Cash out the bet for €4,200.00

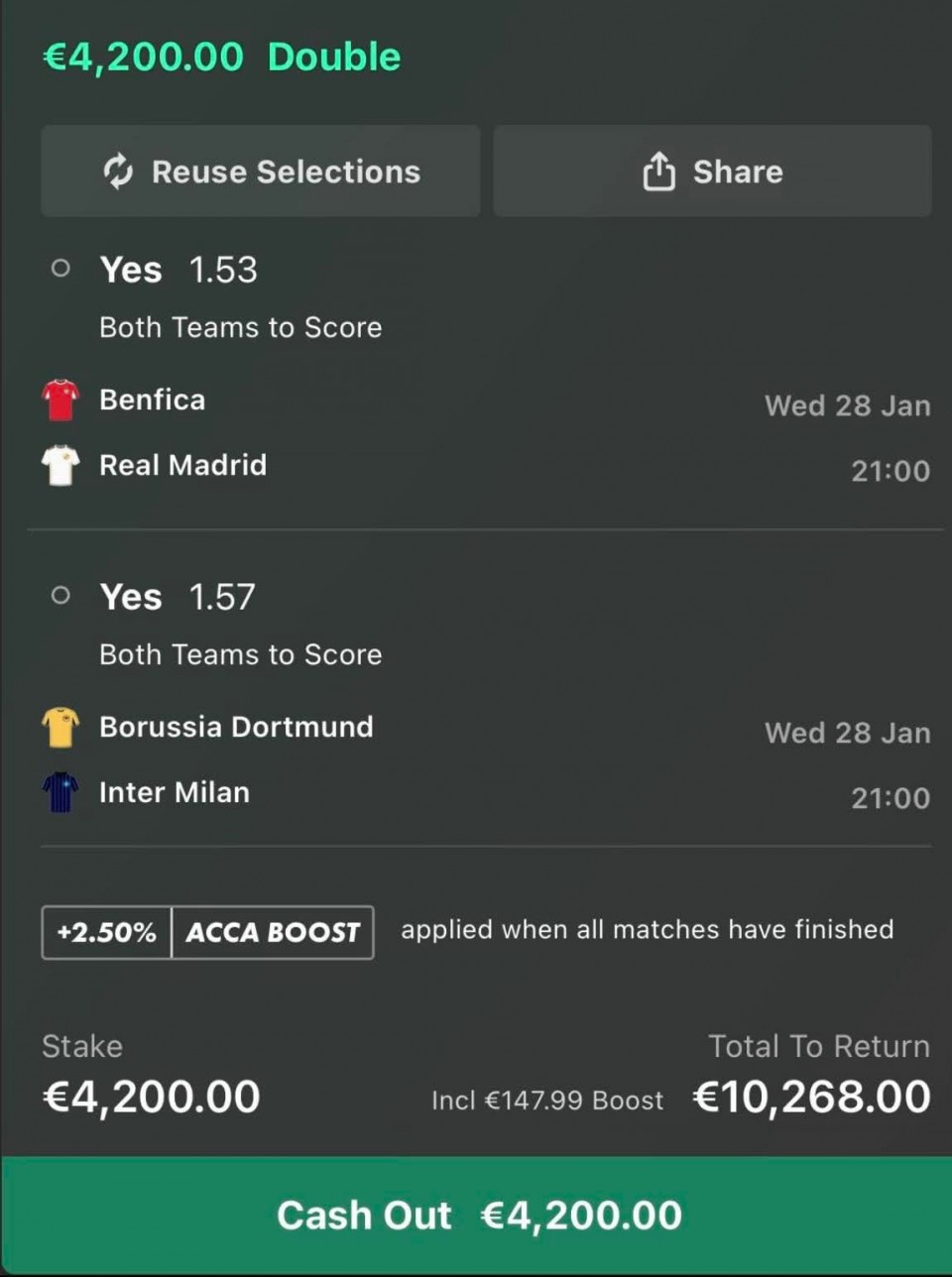476,1216
